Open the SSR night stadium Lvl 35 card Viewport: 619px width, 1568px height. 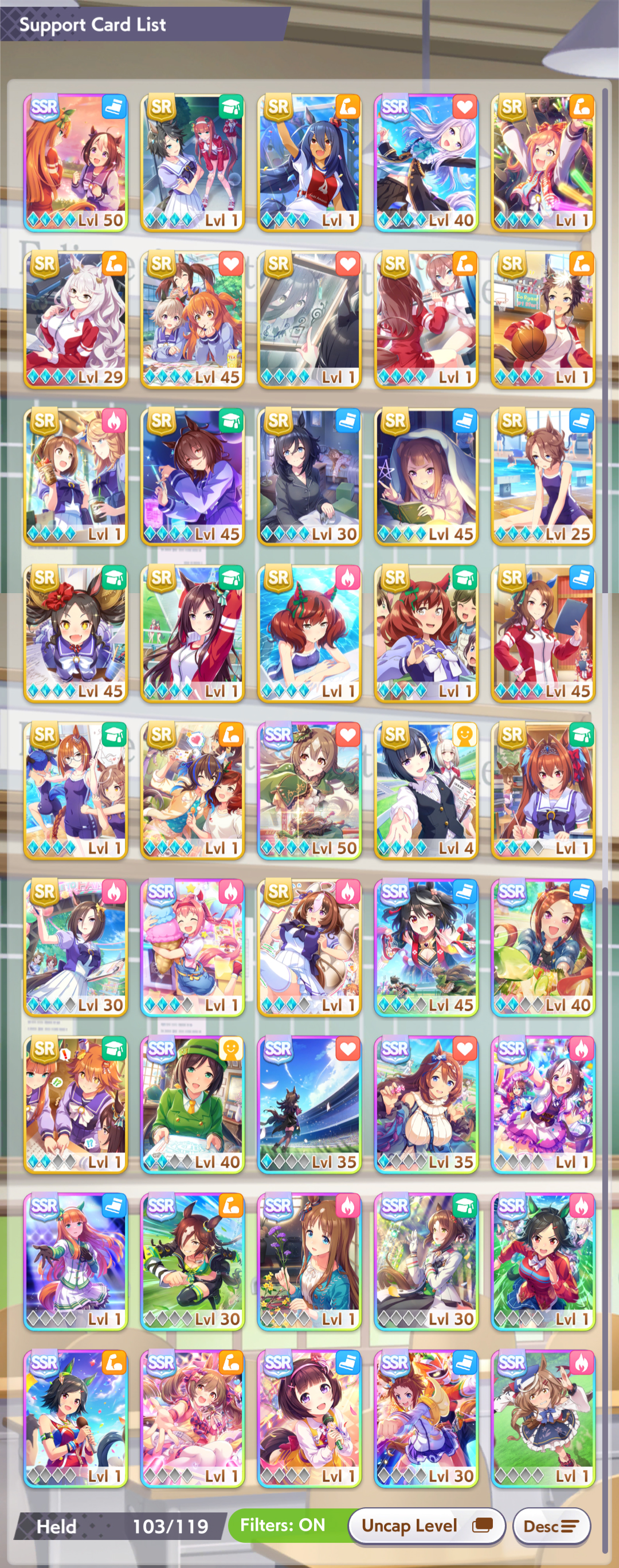tap(309, 1104)
